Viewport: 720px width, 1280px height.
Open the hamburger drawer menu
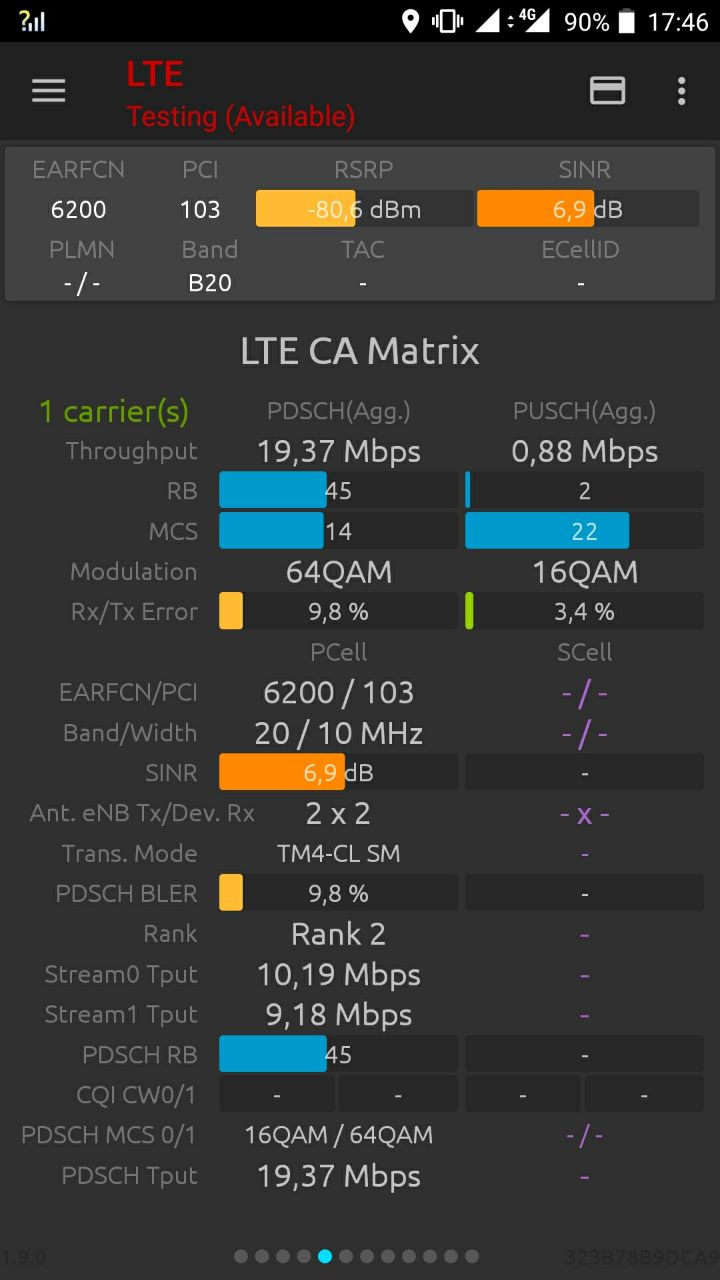coord(48,91)
